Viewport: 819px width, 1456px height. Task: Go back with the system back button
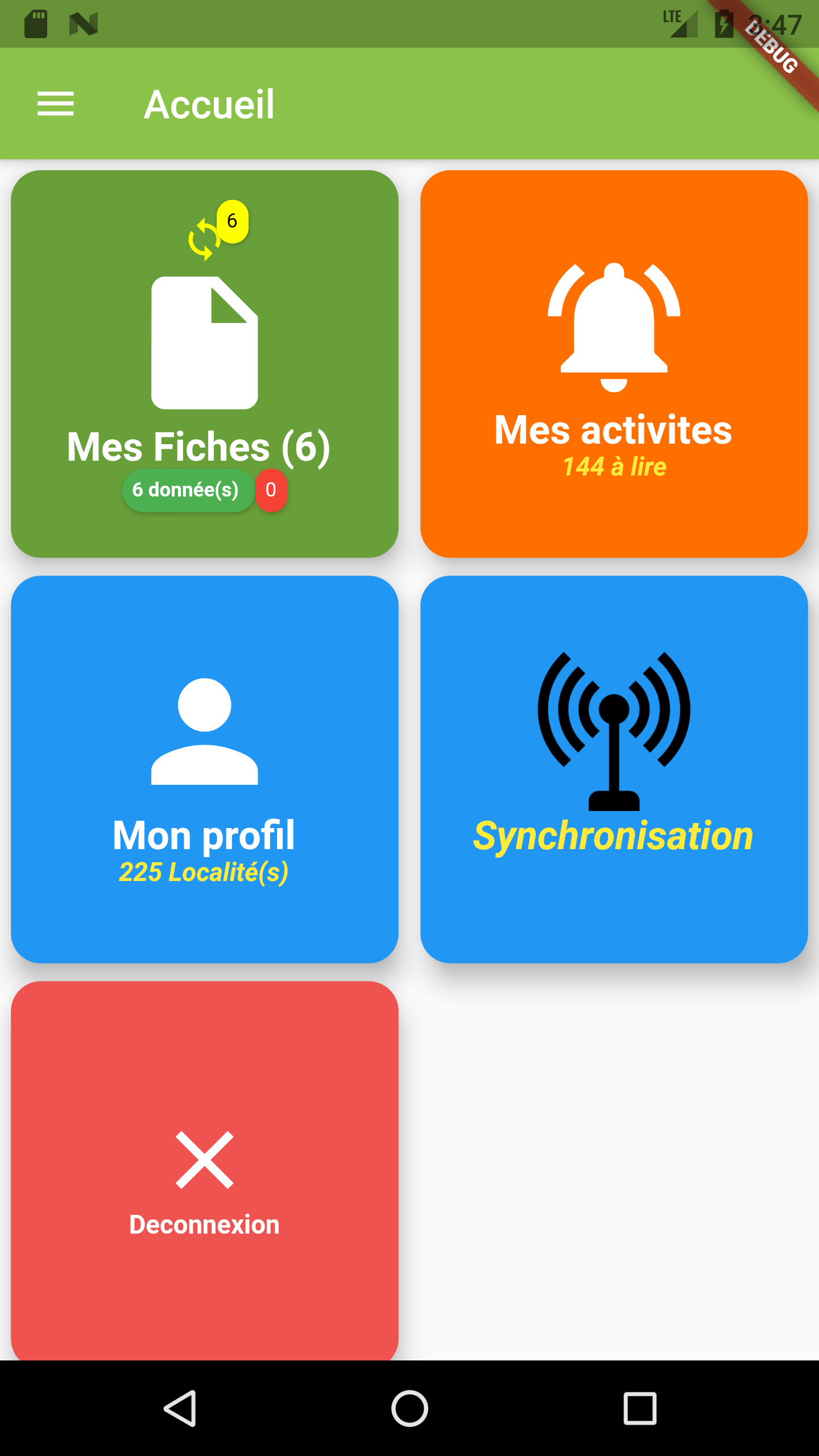[x=180, y=1408]
